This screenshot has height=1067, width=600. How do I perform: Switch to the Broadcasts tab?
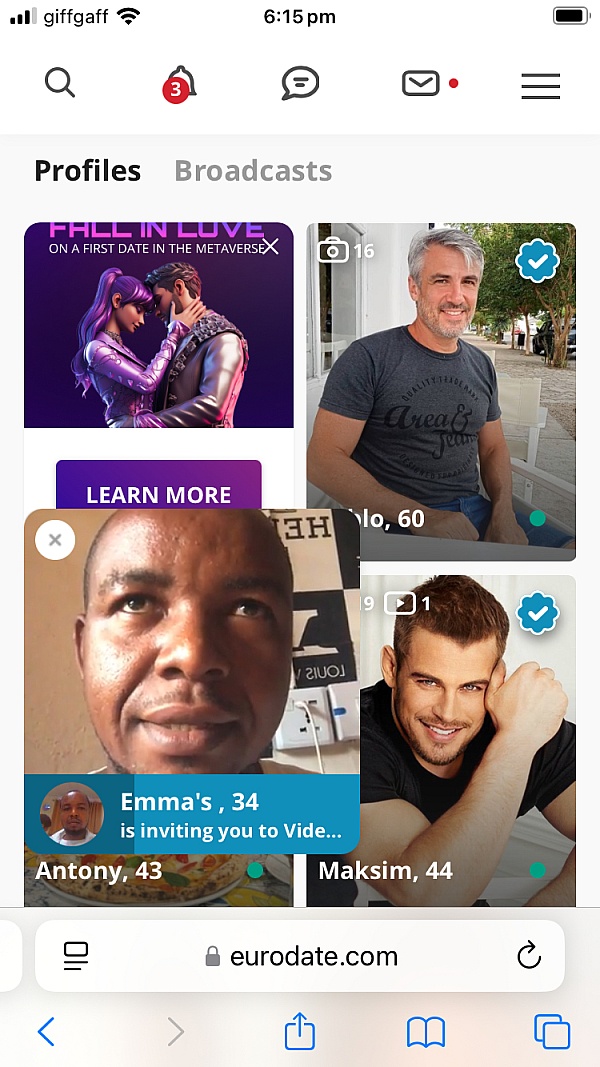click(253, 171)
